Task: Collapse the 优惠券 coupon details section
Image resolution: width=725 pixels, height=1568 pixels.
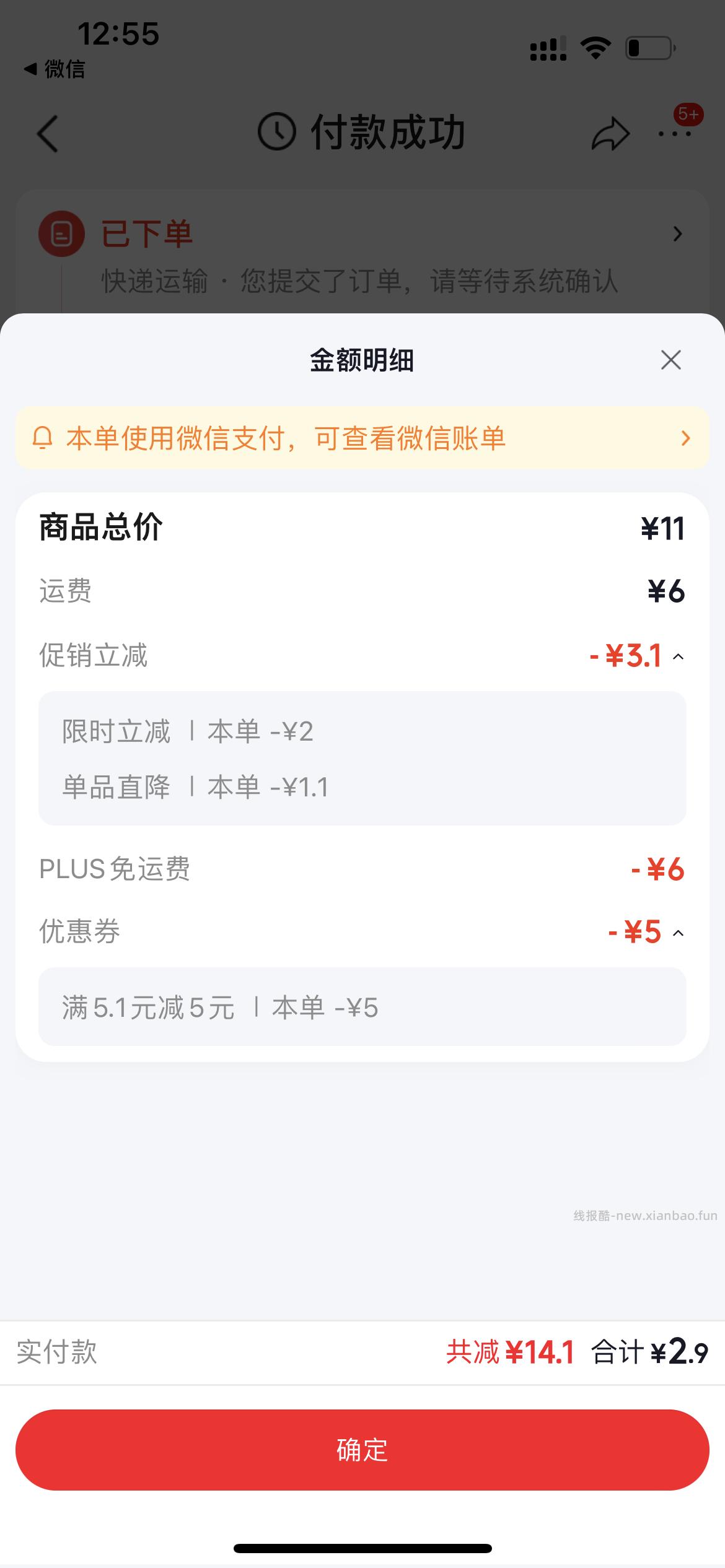Action: [679, 933]
